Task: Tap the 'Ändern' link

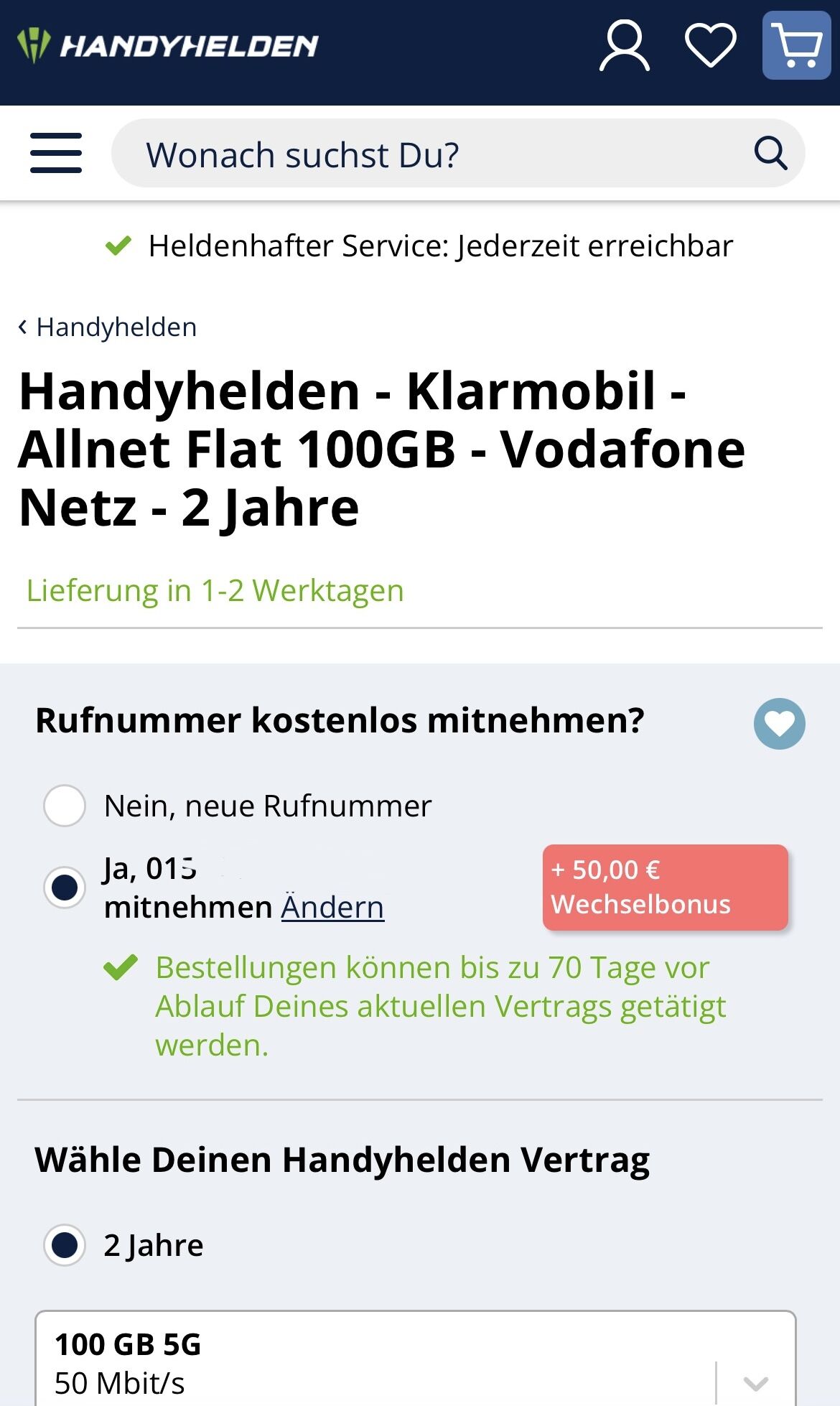Action: click(332, 908)
